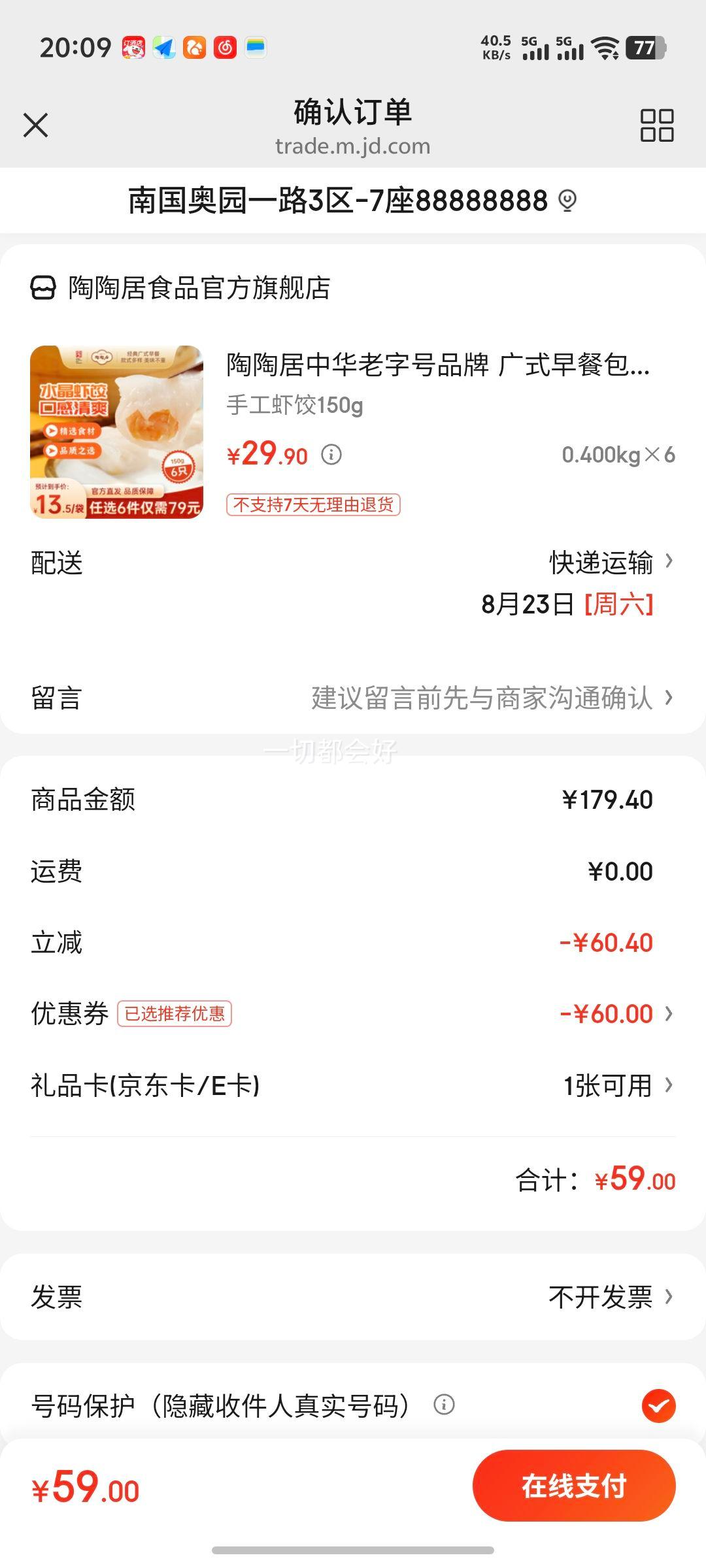Pay with 在线支付 button
Screen dimensions: 706x1568
(574, 1486)
